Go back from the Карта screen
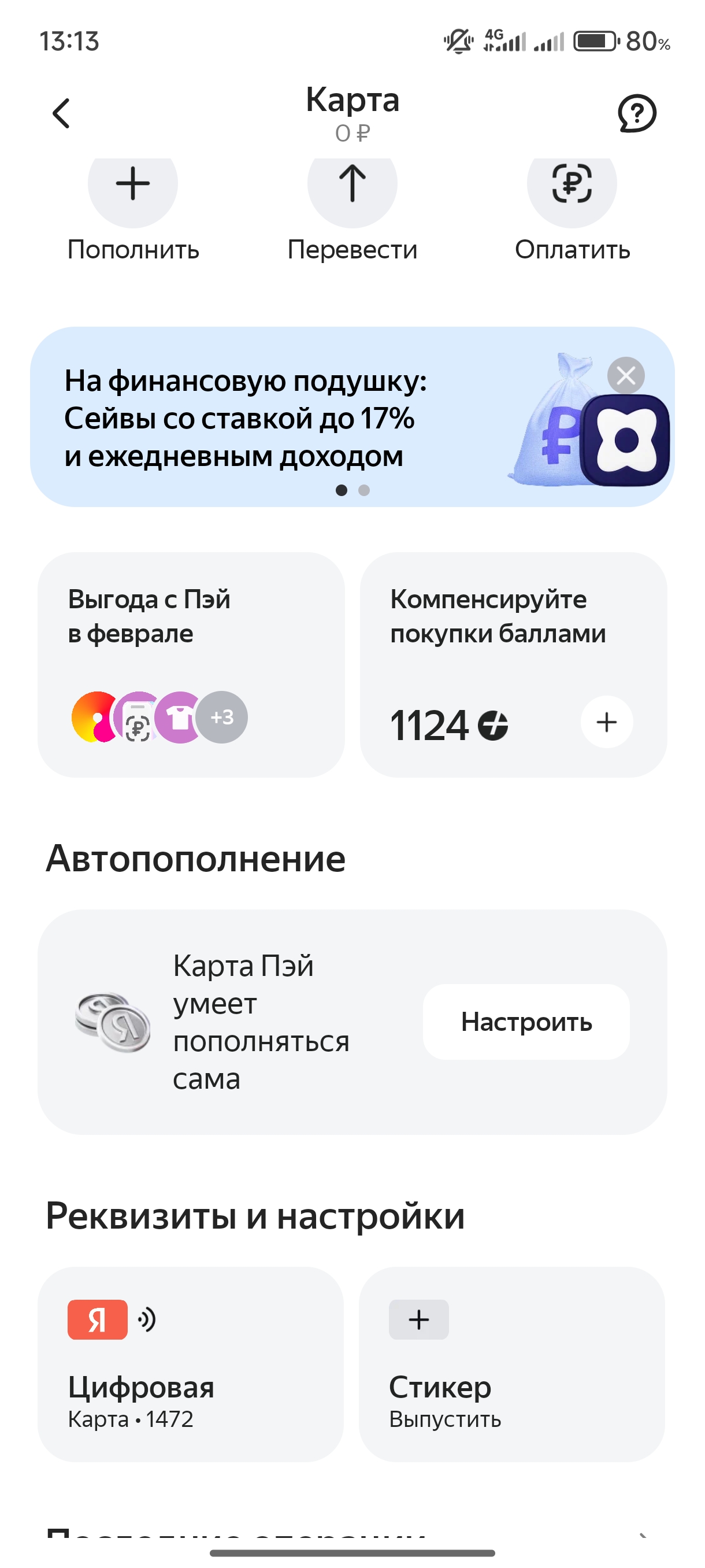The image size is (705, 1568). pyautogui.click(x=61, y=114)
